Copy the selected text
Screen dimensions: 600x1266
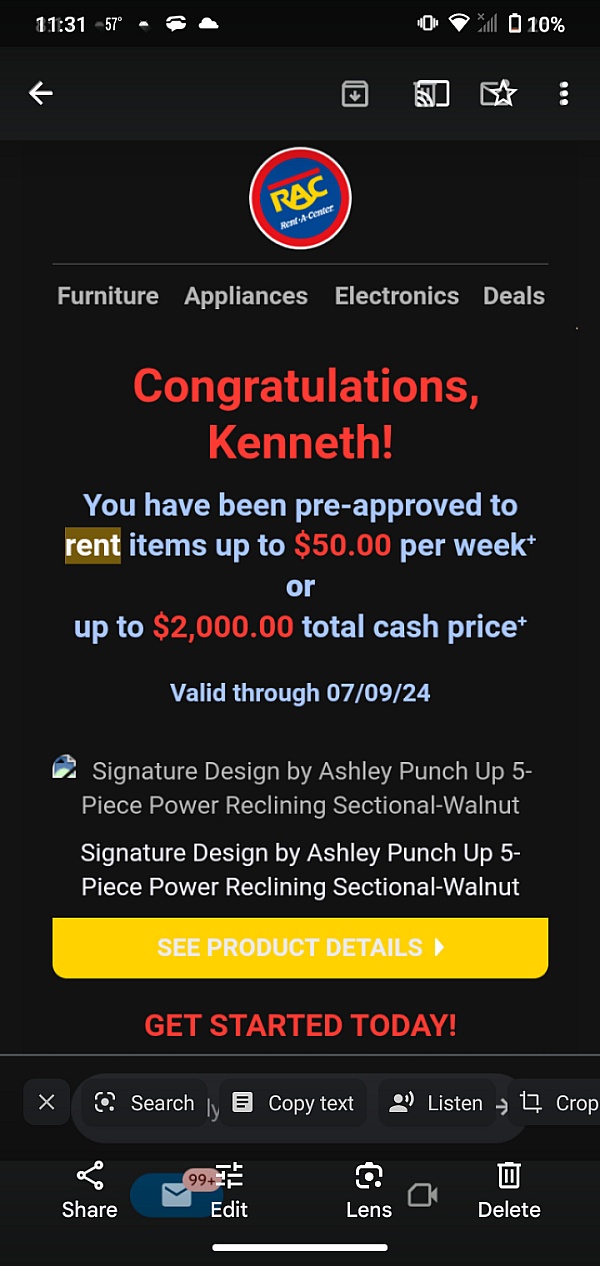click(293, 1103)
